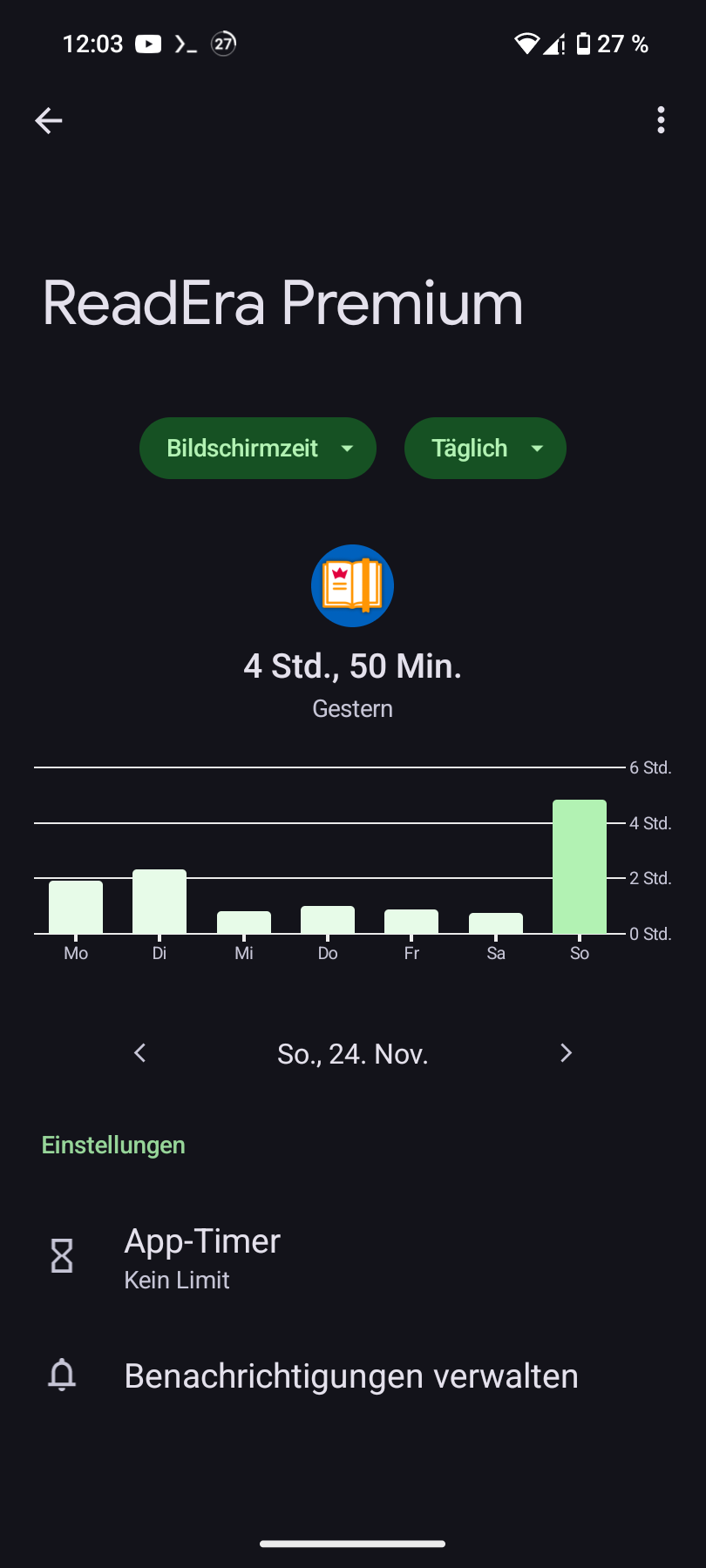Open App-Timer setting
The height and width of the screenshot is (1568, 706).
(x=202, y=1258)
